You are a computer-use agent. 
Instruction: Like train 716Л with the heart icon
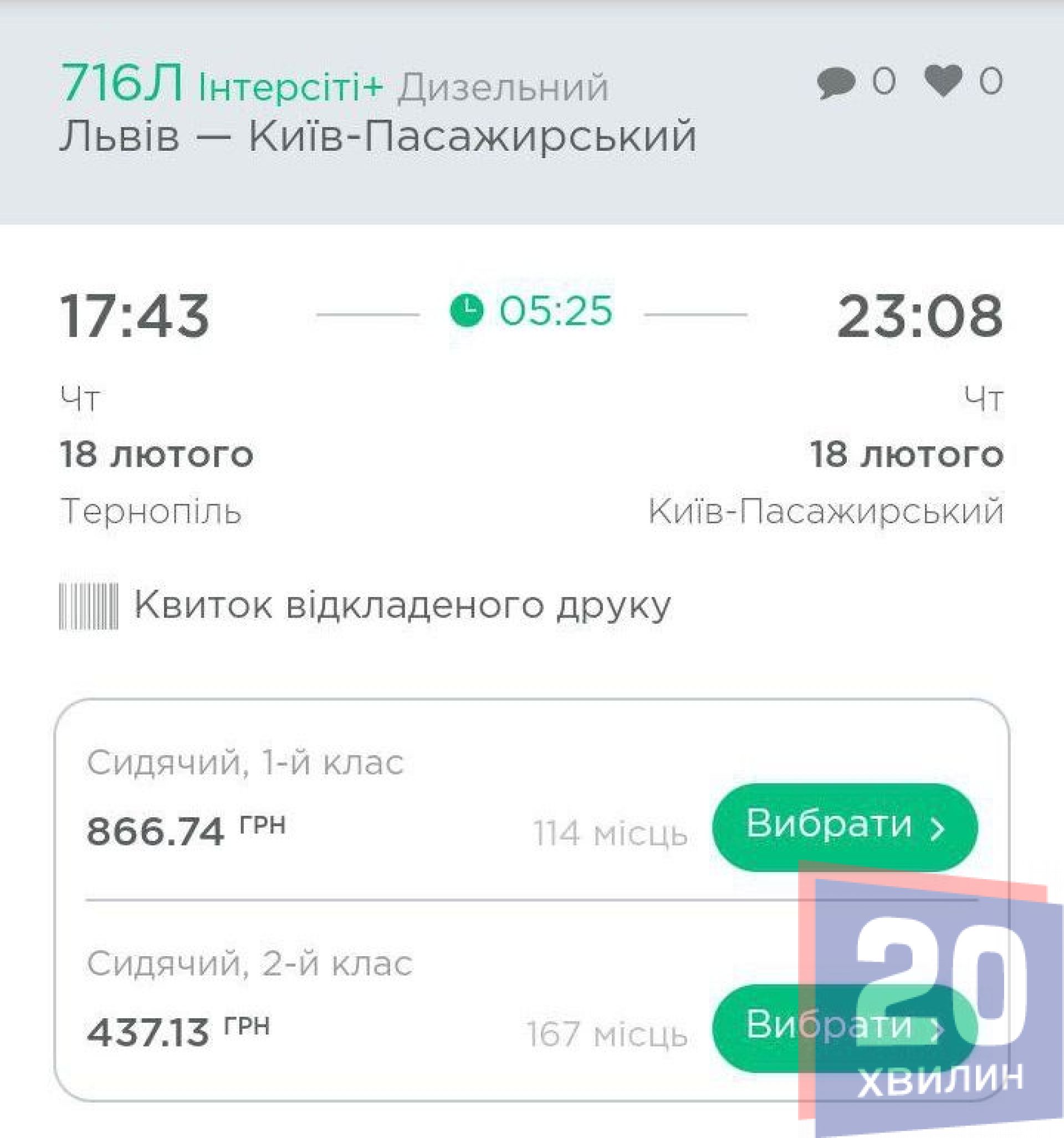pyautogui.click(x=943, y=81)
